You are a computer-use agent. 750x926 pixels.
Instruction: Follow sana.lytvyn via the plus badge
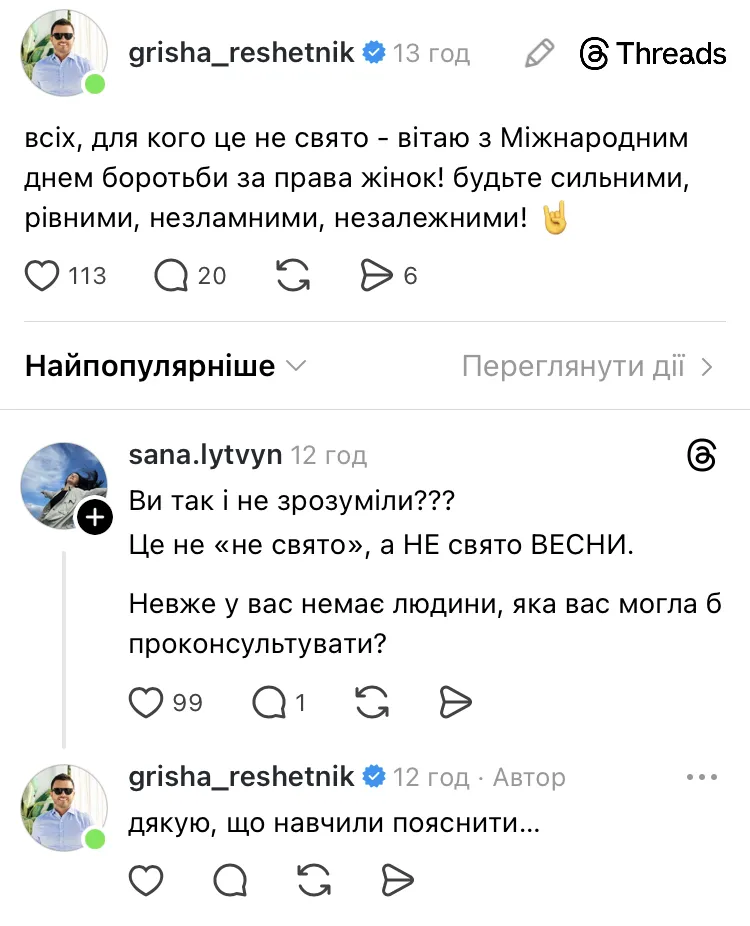coord(95,517)
